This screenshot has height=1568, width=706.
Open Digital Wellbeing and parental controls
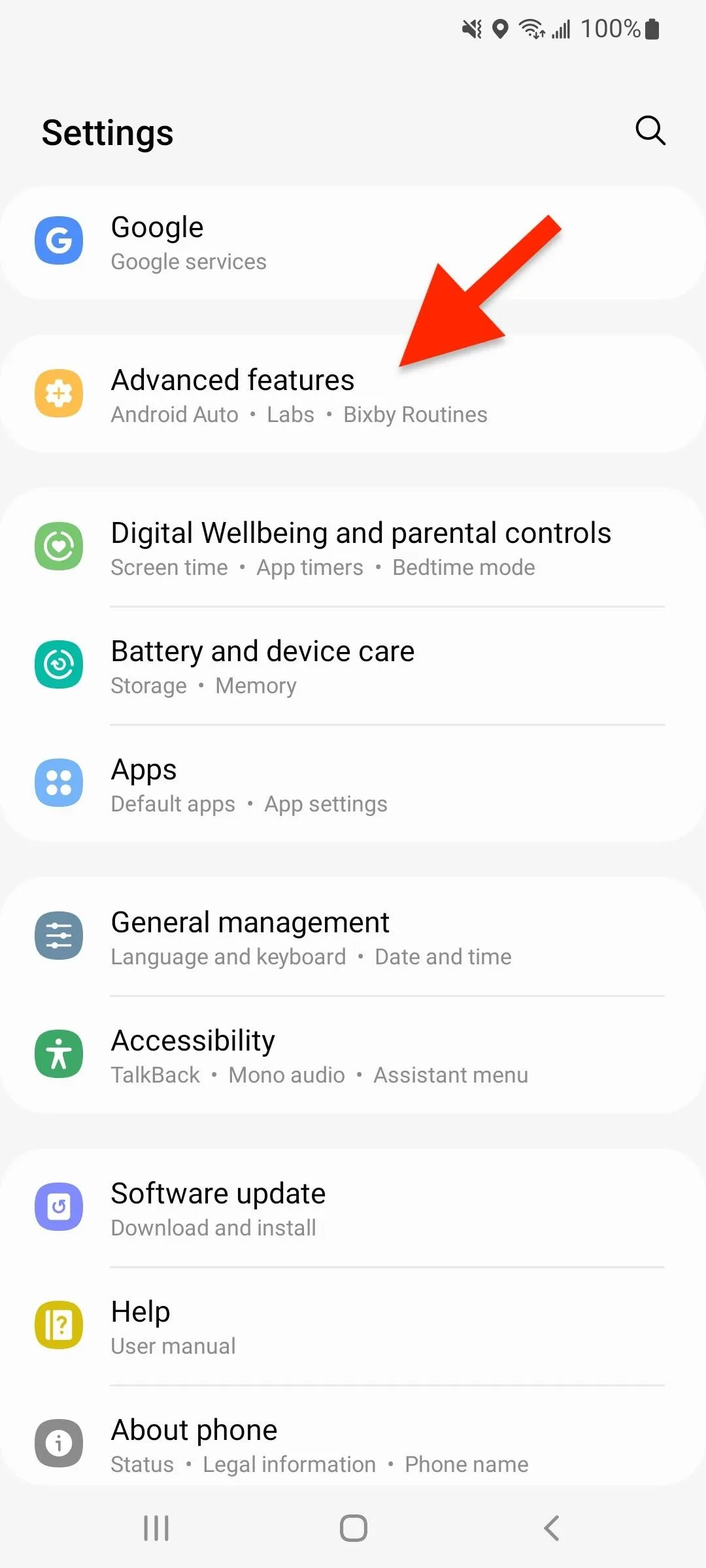(353, 548)
